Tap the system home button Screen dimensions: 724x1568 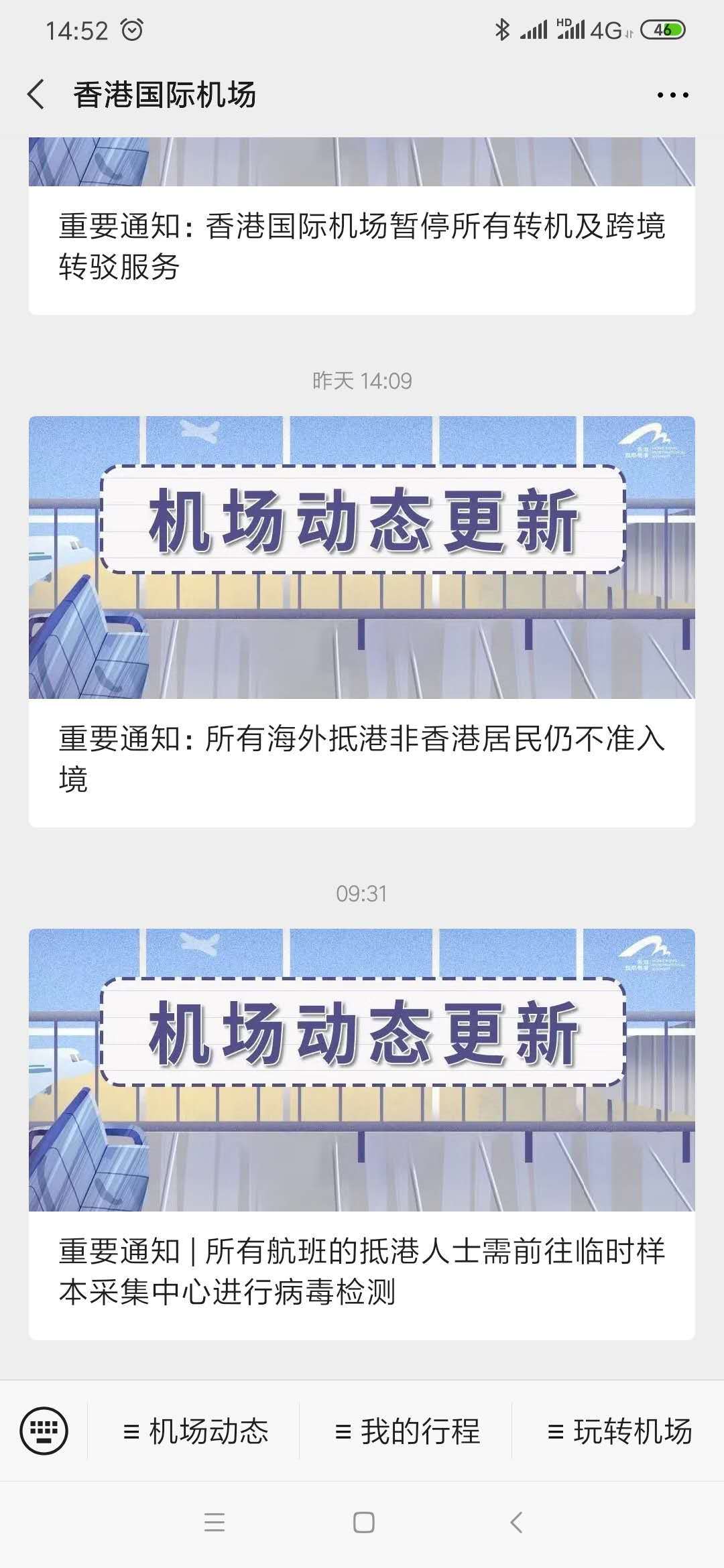pos(363,1522)
